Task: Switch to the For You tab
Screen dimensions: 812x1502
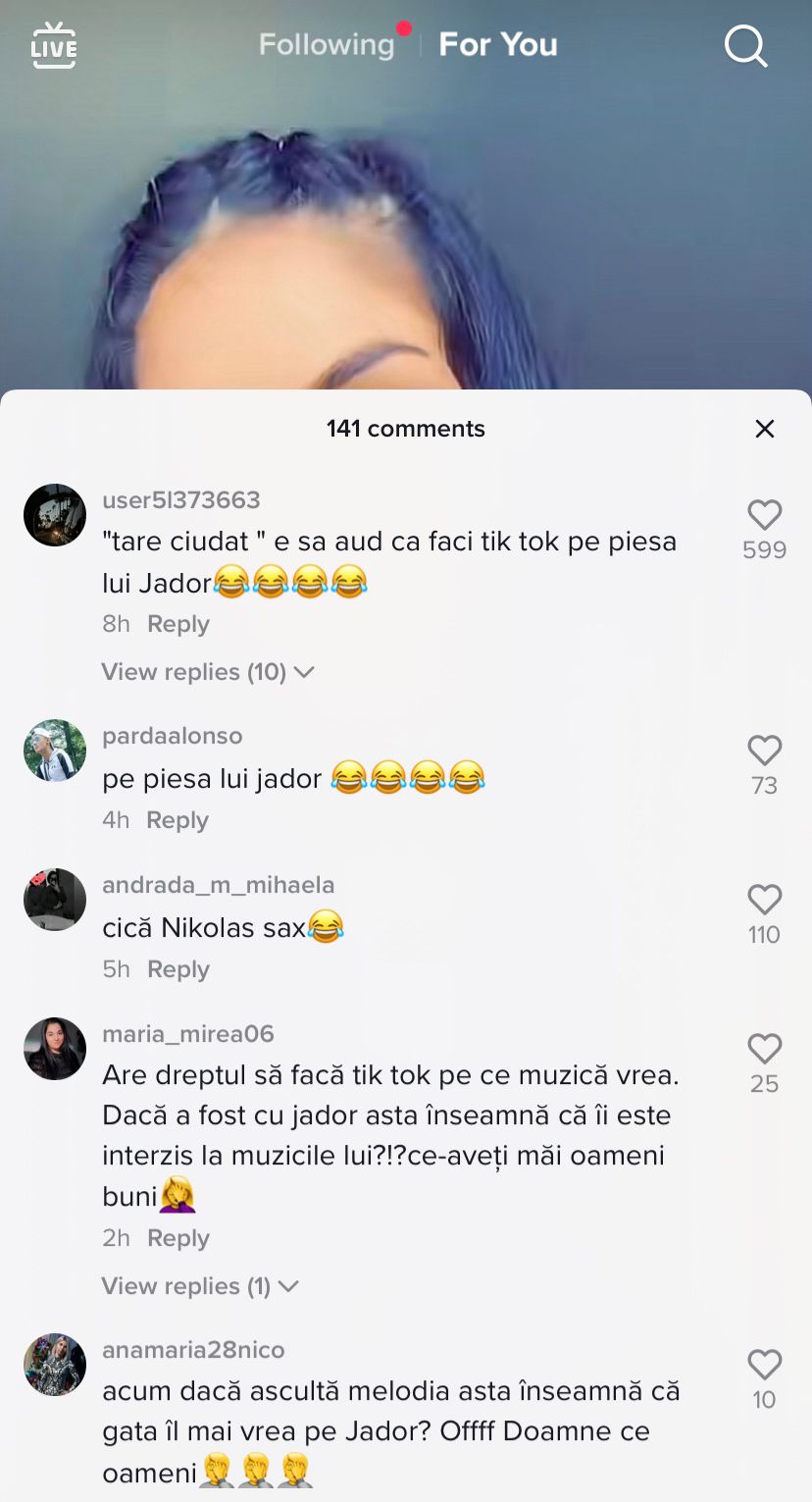Action: coord(498,44)
